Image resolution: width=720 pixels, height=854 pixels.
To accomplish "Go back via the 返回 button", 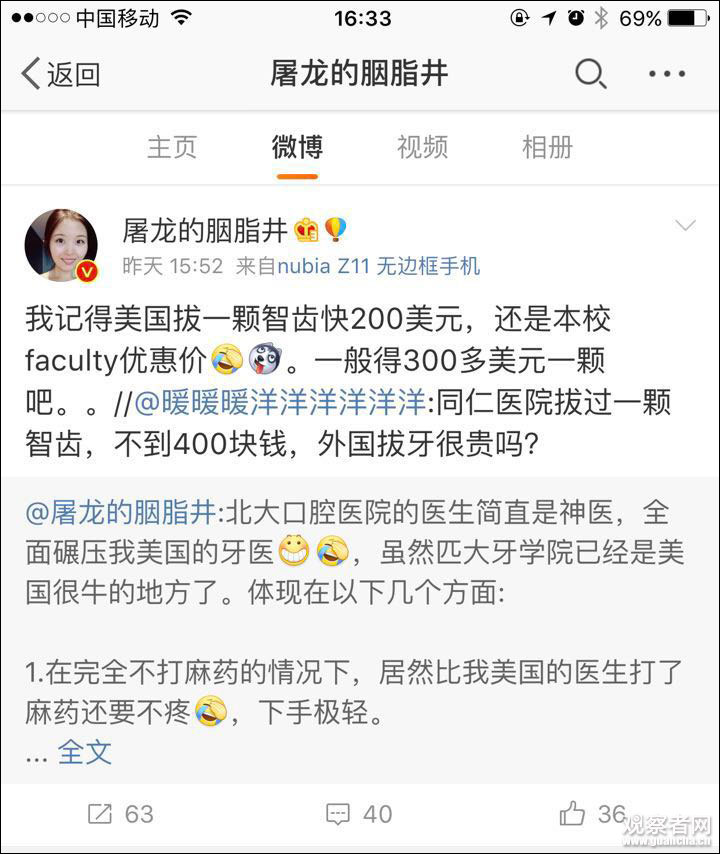I will click(x=62, y=74).
